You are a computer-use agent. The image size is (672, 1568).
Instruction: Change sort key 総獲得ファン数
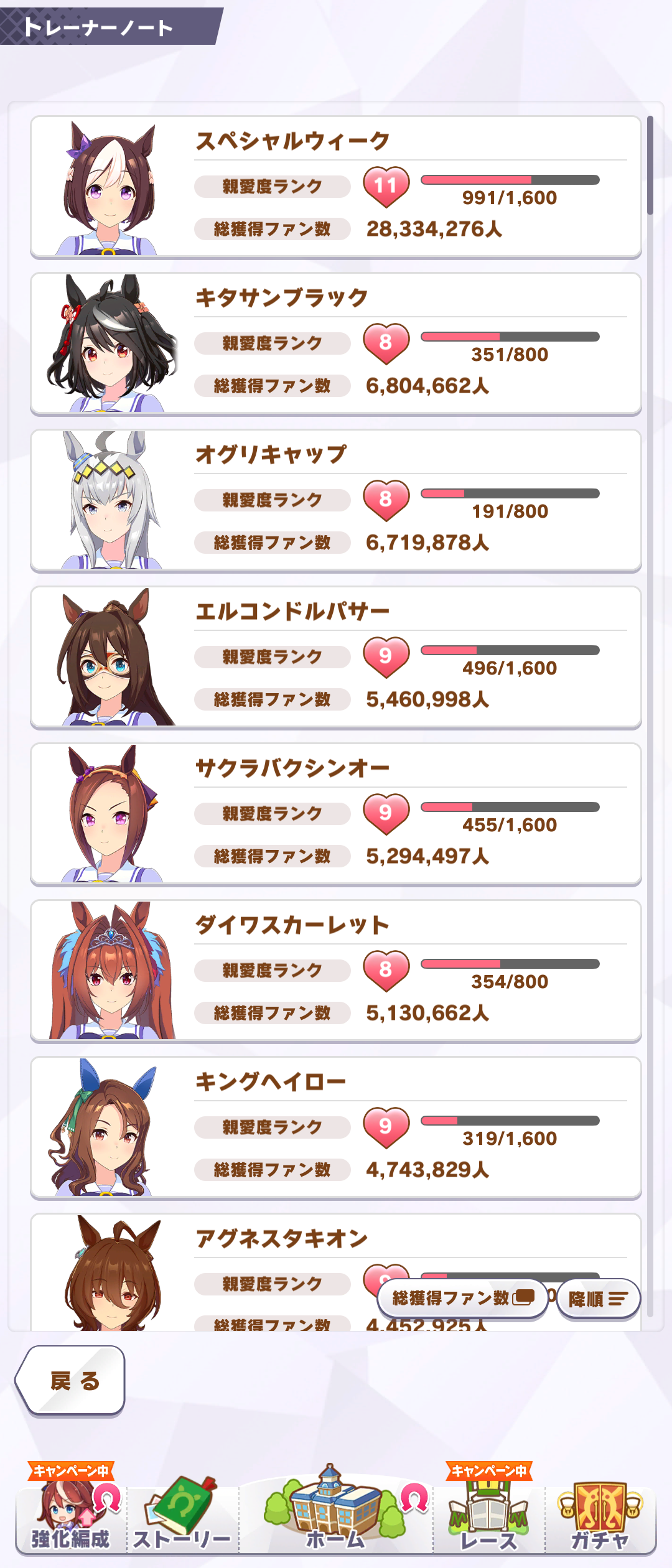(462, 1298)
